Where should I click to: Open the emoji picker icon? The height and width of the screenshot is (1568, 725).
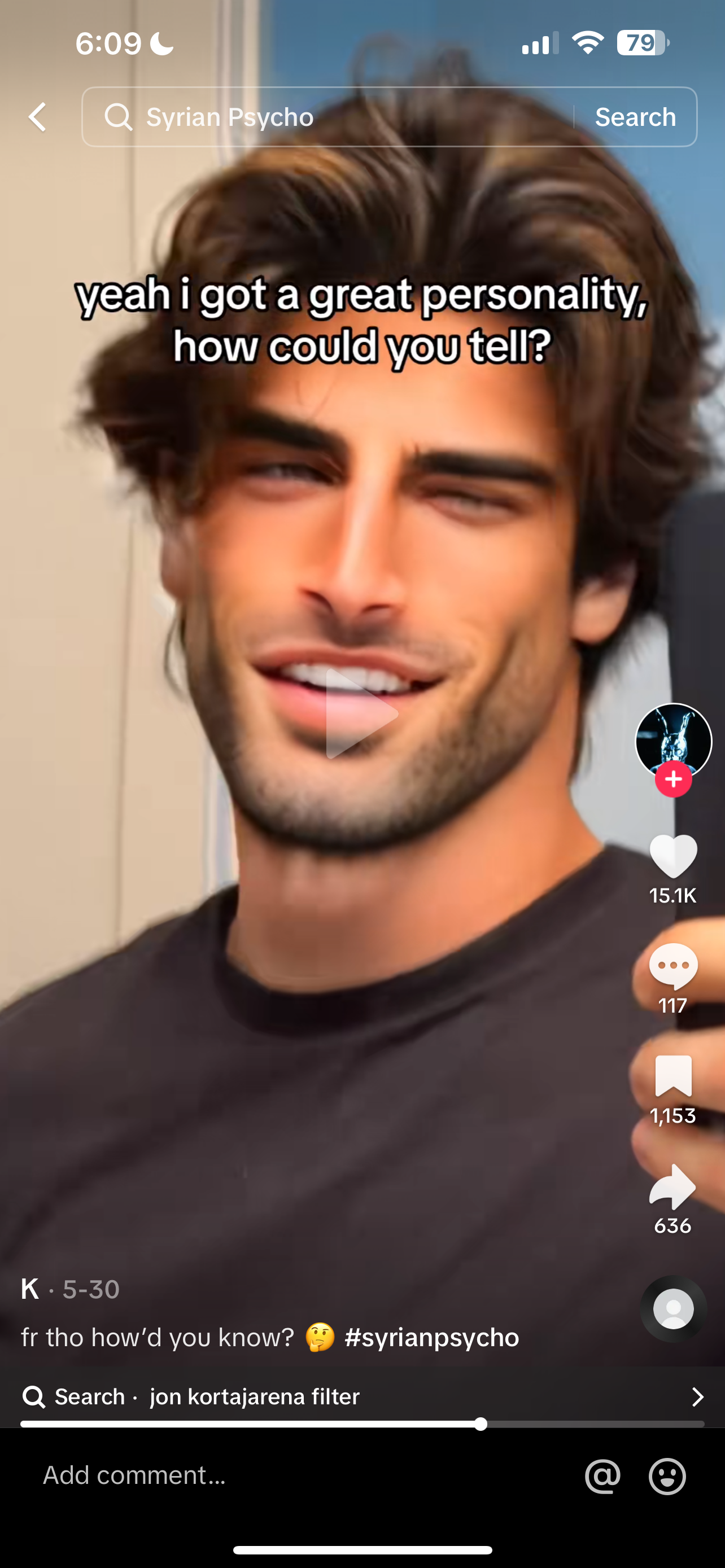pyautogui.click(x=667, y=1476)
